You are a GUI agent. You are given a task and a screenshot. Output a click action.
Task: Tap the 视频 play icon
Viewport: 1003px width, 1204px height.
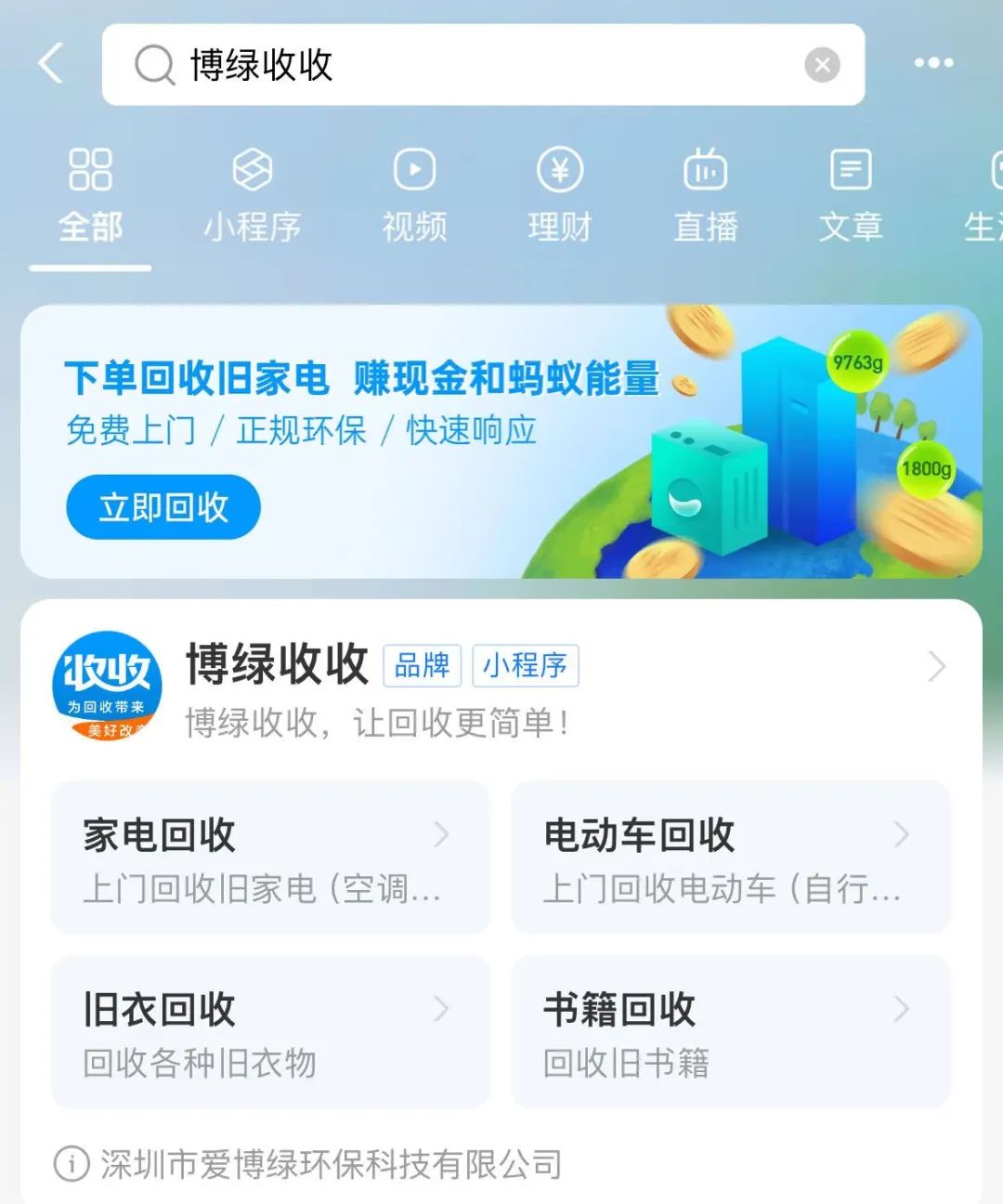point(411,170)
